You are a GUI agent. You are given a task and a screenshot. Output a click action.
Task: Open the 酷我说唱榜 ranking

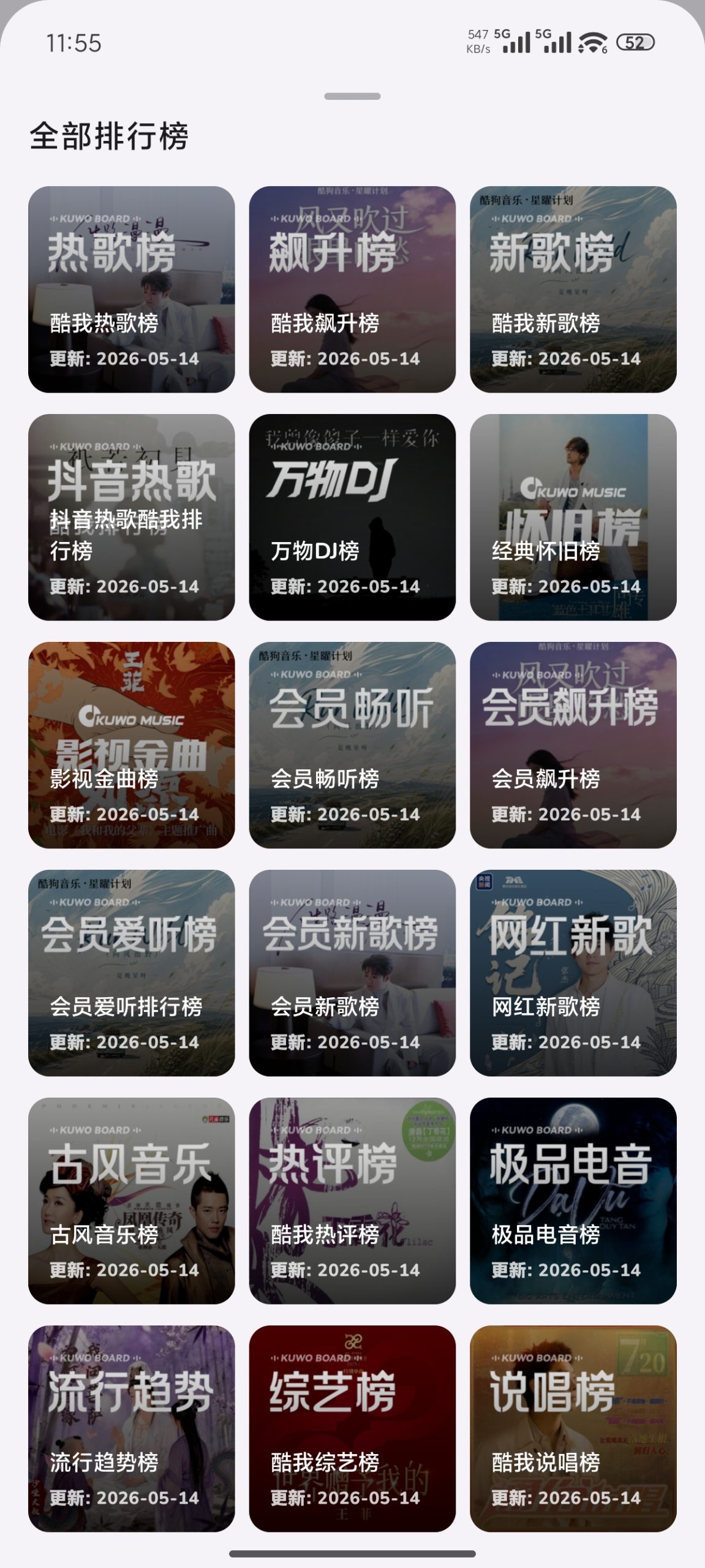tap(573, 1428)
